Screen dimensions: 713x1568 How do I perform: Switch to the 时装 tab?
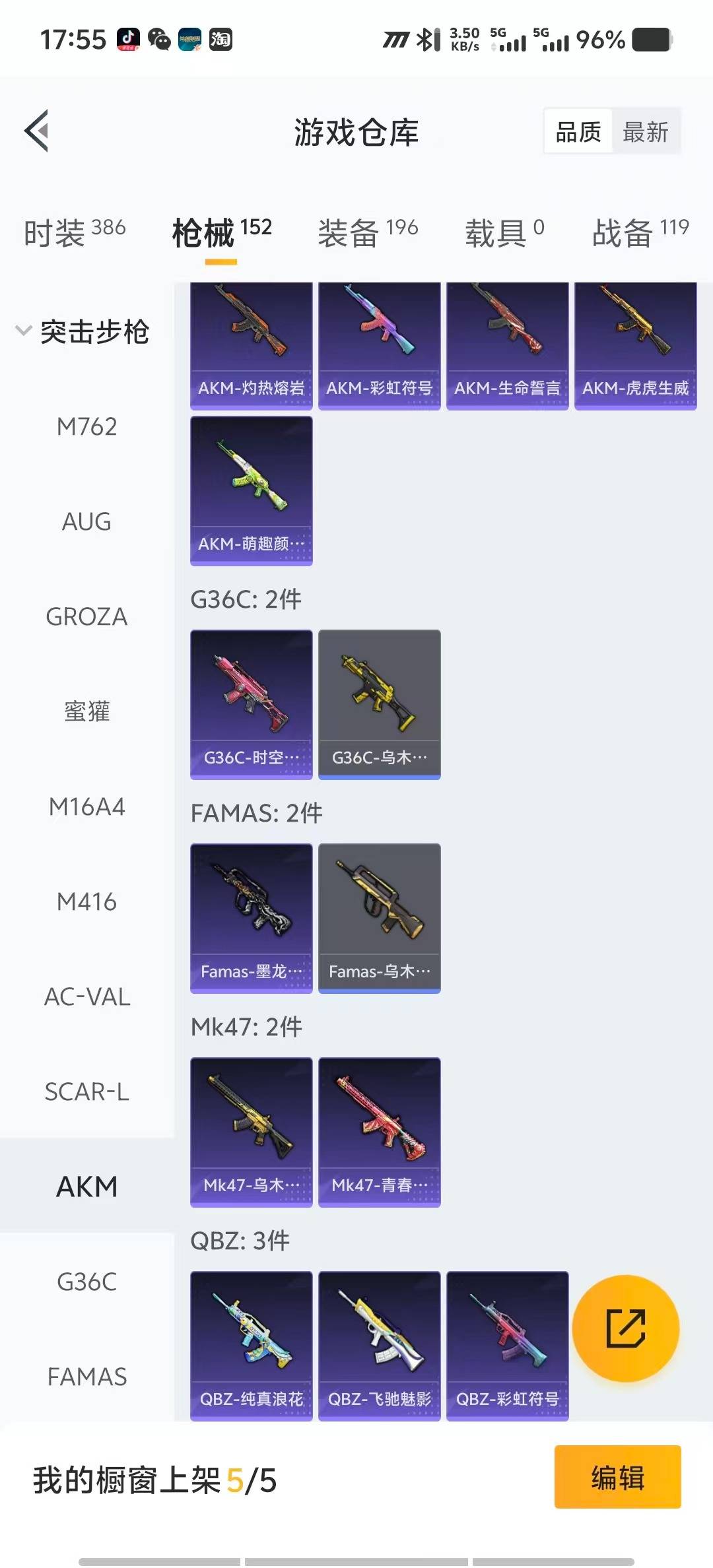pyautogui.click(x=74, y=233)
